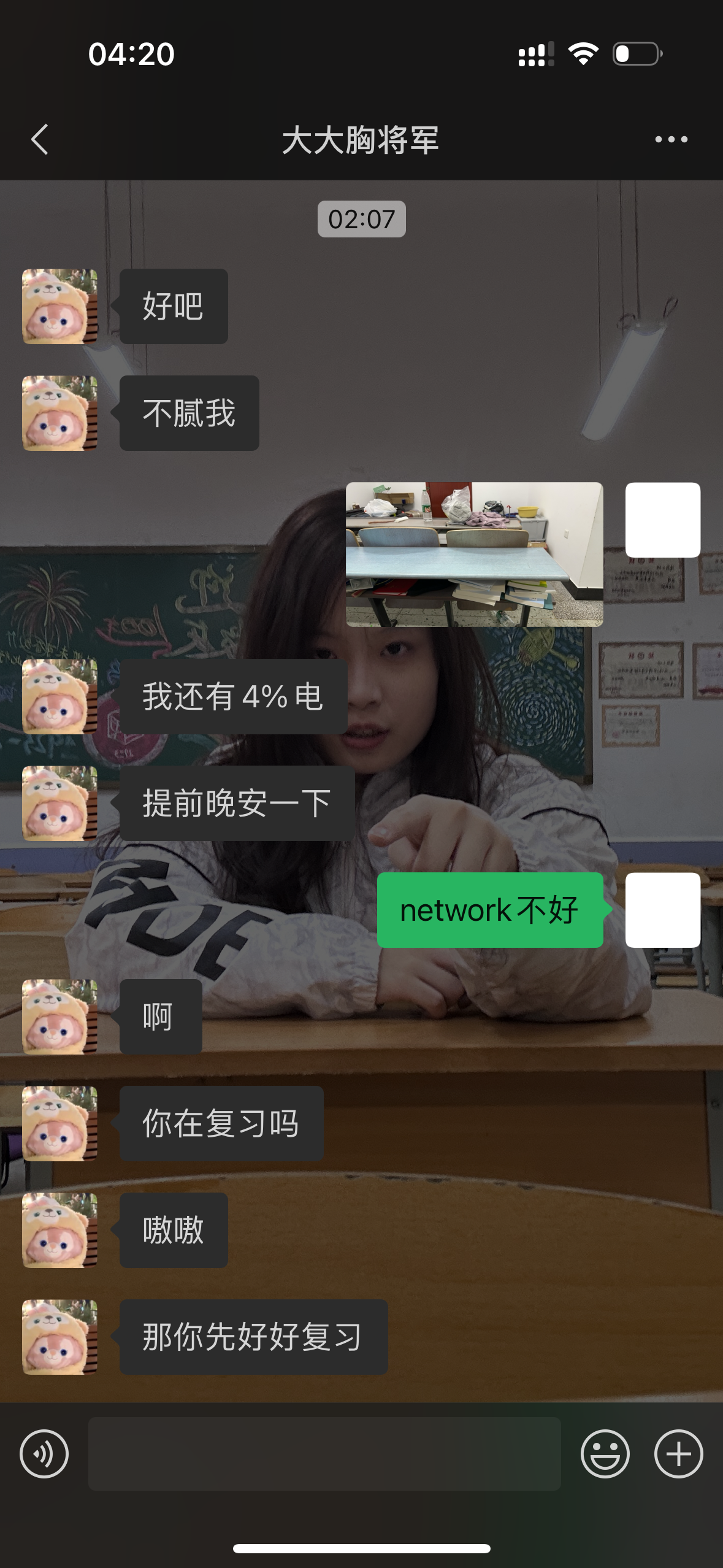Open the emoji sticker panel
The image size is (723, 1568).
605,1453
